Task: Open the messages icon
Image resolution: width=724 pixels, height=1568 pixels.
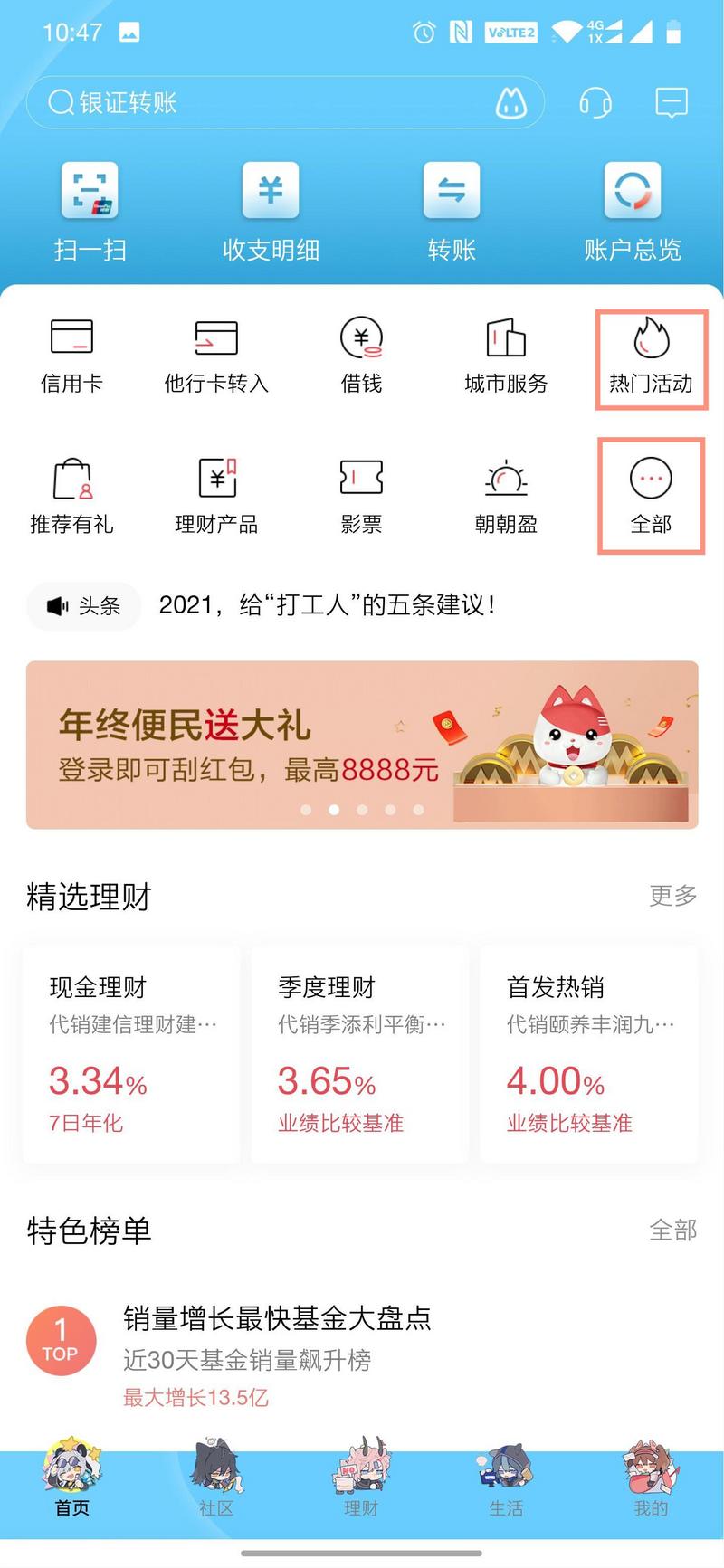Action: (x=671, y=102)
